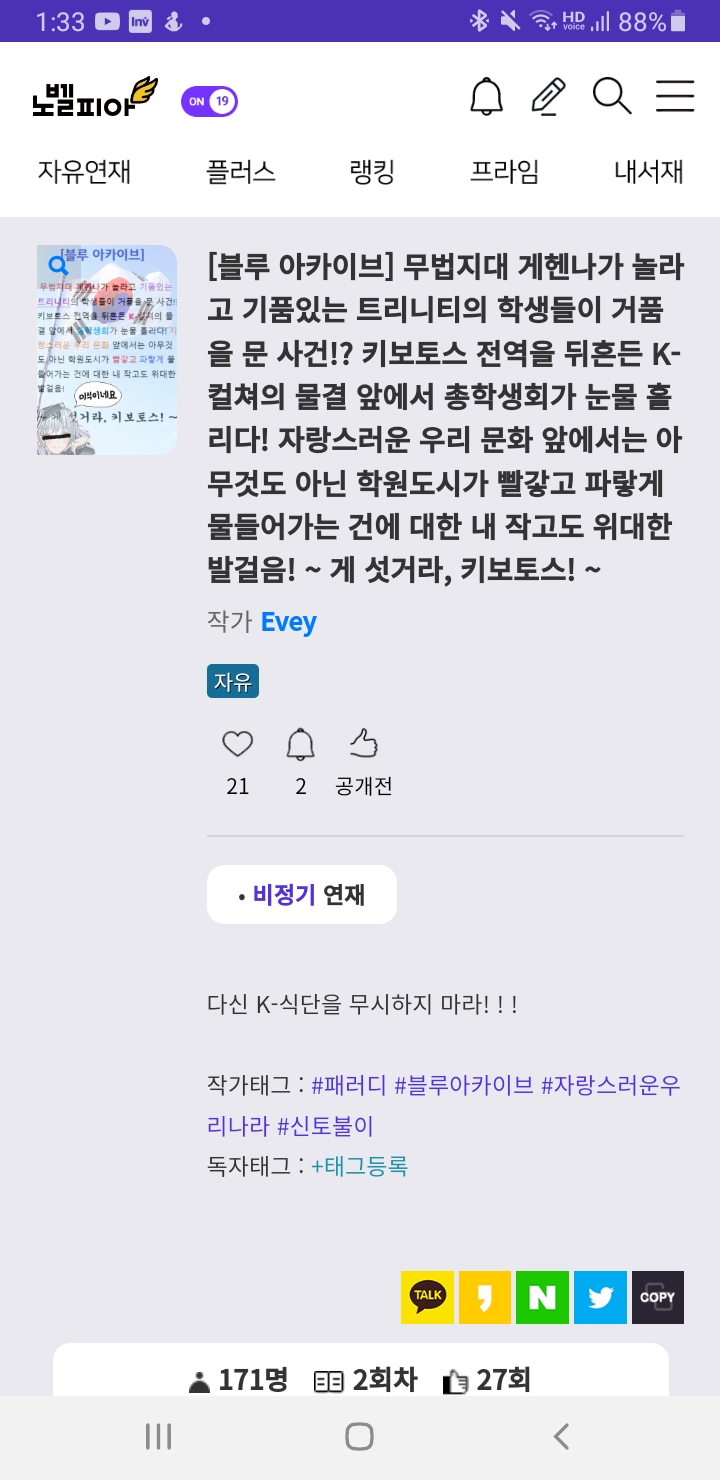
Task: Go back with the system back button
Action: [561, 1437]
